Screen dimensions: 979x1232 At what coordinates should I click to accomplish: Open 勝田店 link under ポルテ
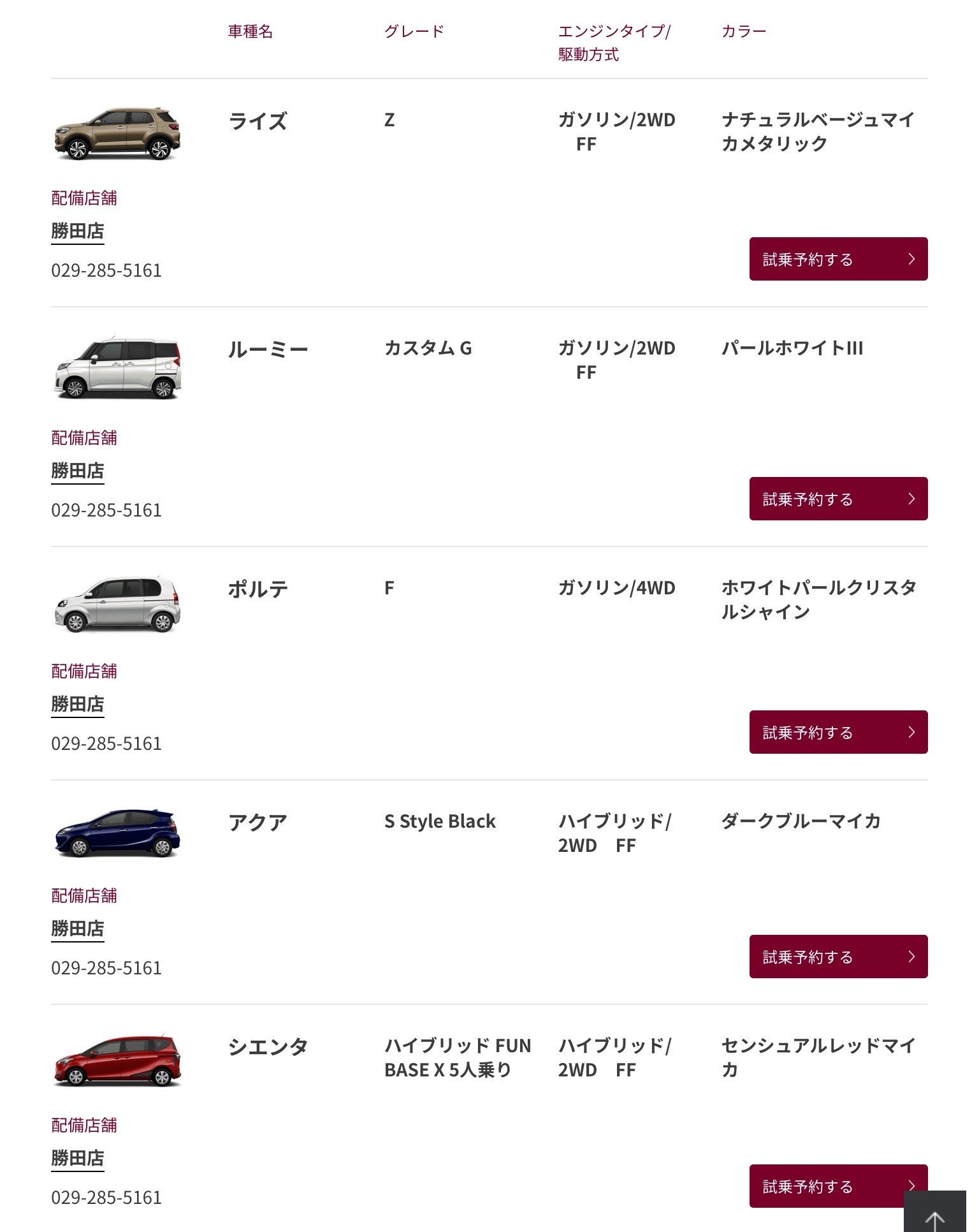77,704
